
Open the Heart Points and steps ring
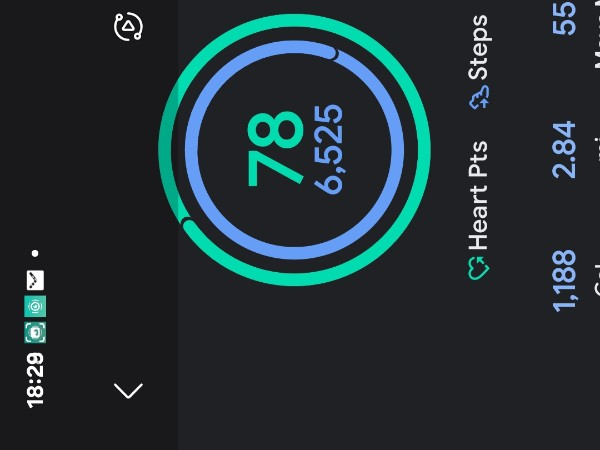(x=295, y=150)
